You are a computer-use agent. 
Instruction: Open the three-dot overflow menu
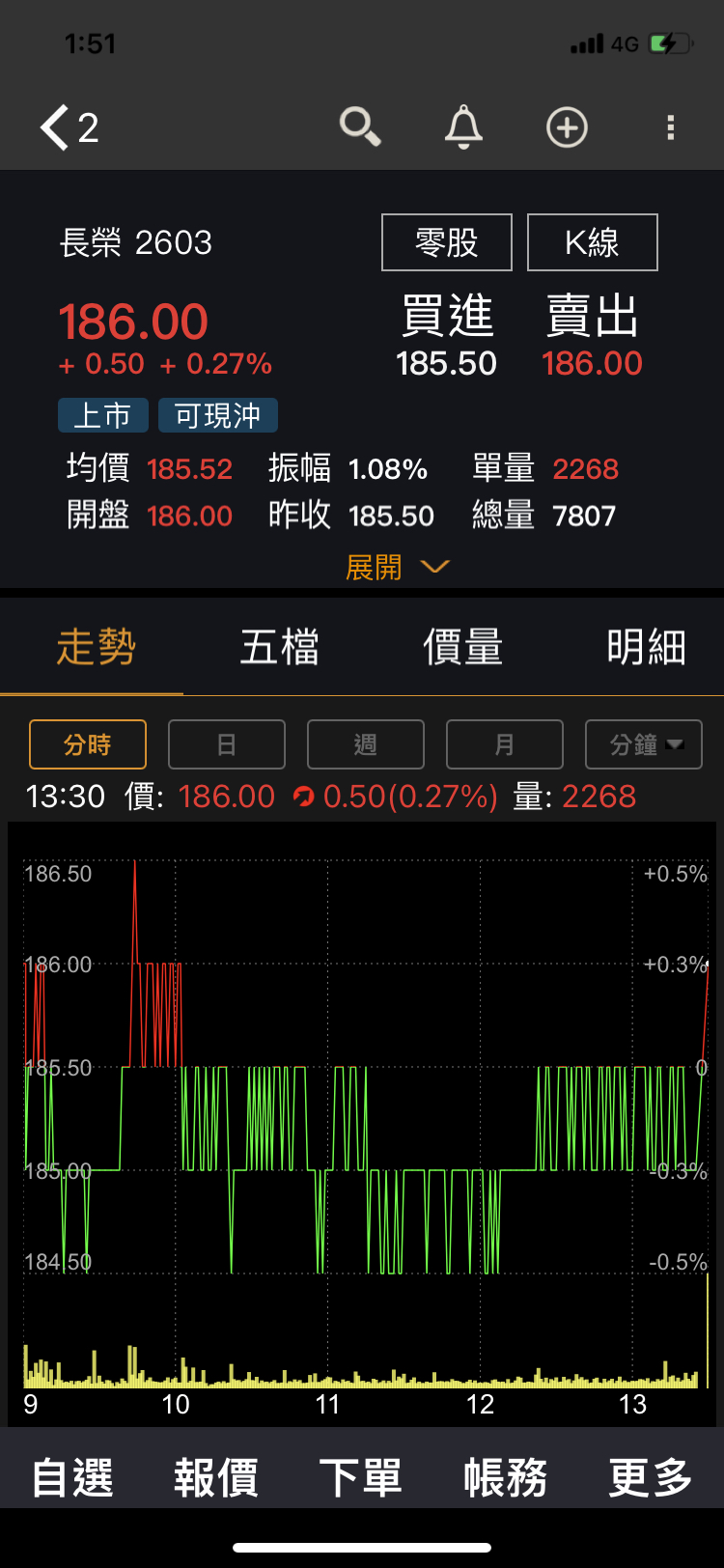[x=670, y=127]
